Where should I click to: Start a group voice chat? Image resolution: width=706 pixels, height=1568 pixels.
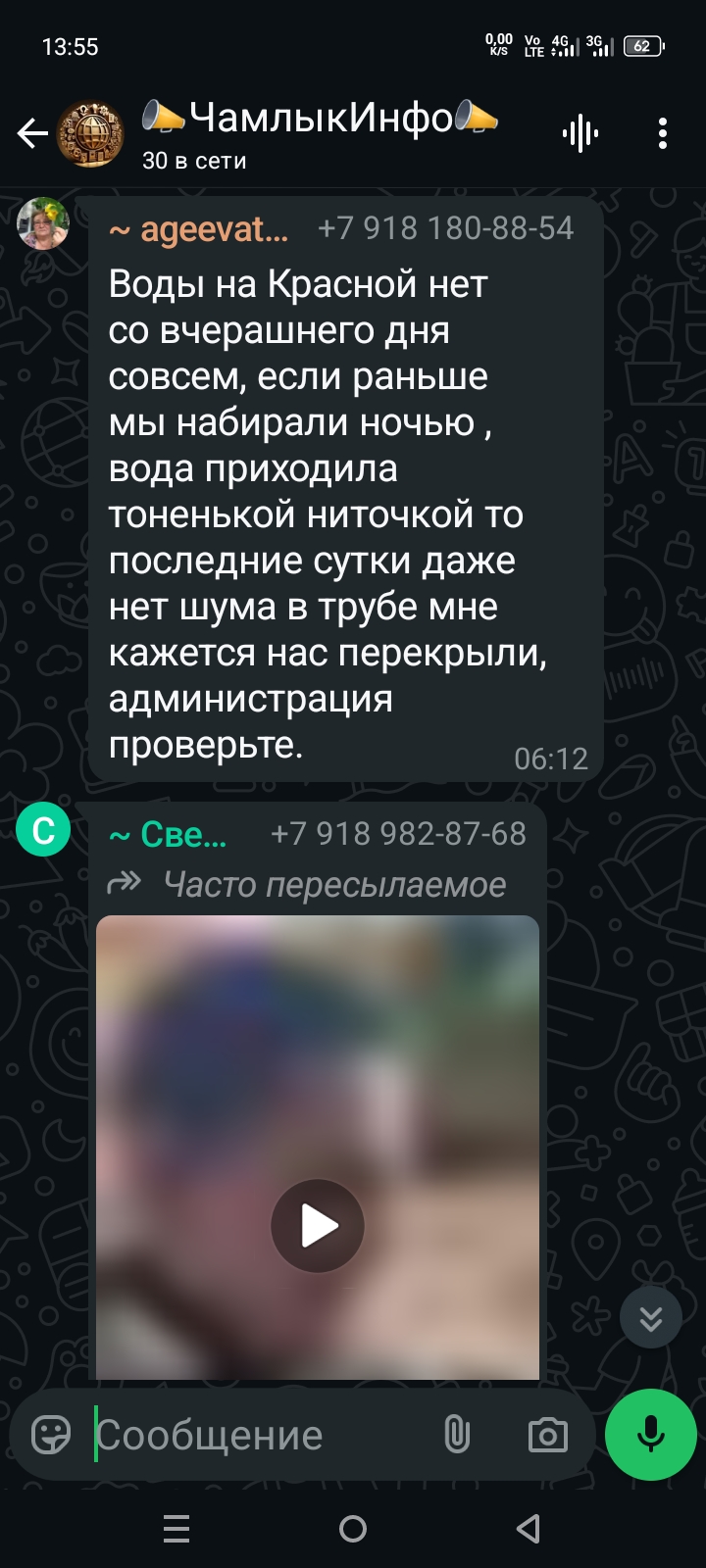580,133
